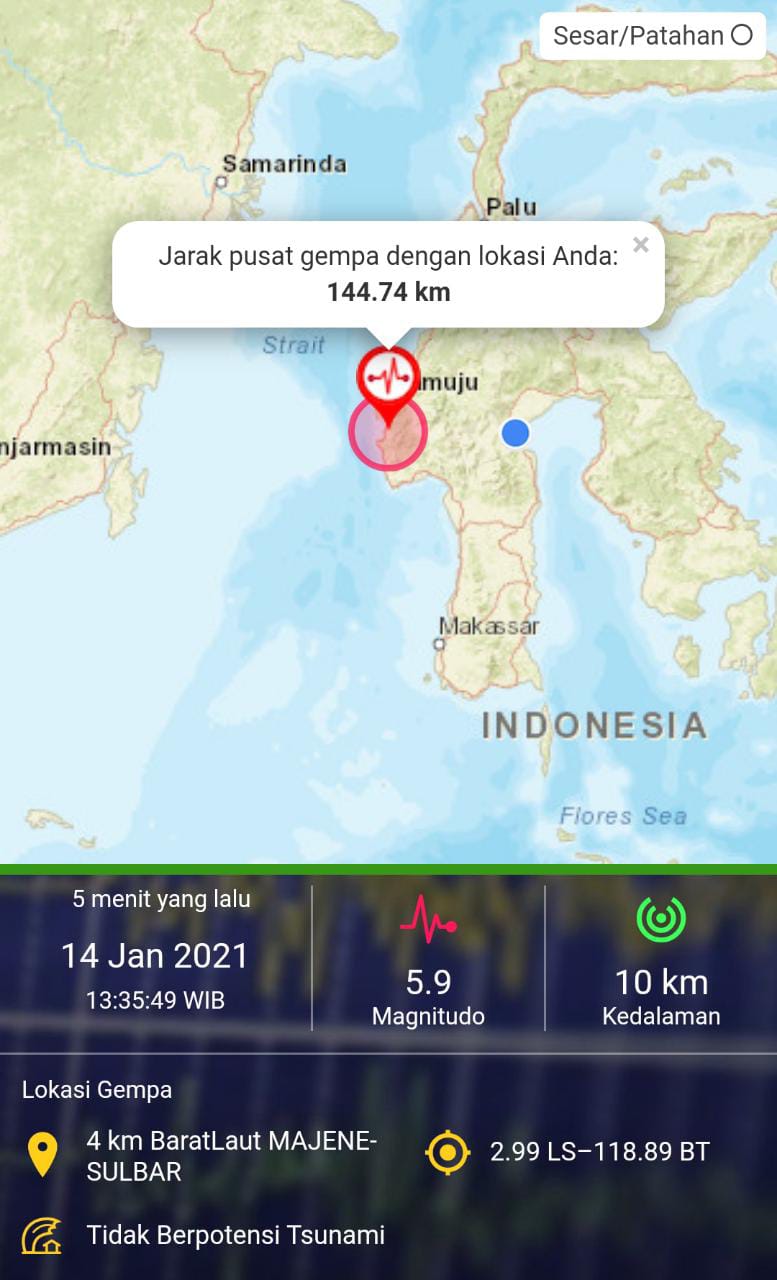
Task: Toggle the Sesar/Patahan fault layer
Action: (741, 36)
